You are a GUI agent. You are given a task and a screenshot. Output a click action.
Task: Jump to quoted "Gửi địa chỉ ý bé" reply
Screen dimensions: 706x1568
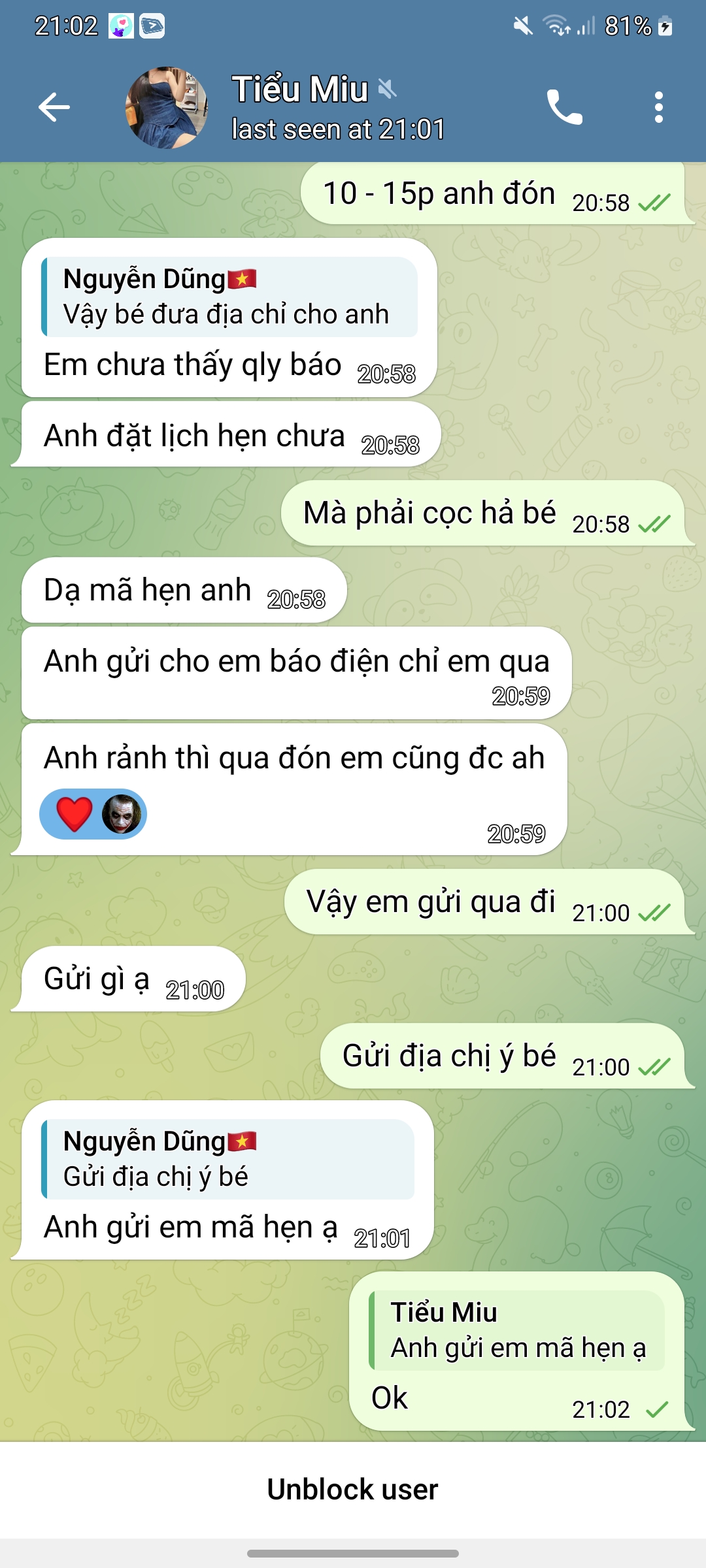pyautogui.click(x=227, y=1160)
